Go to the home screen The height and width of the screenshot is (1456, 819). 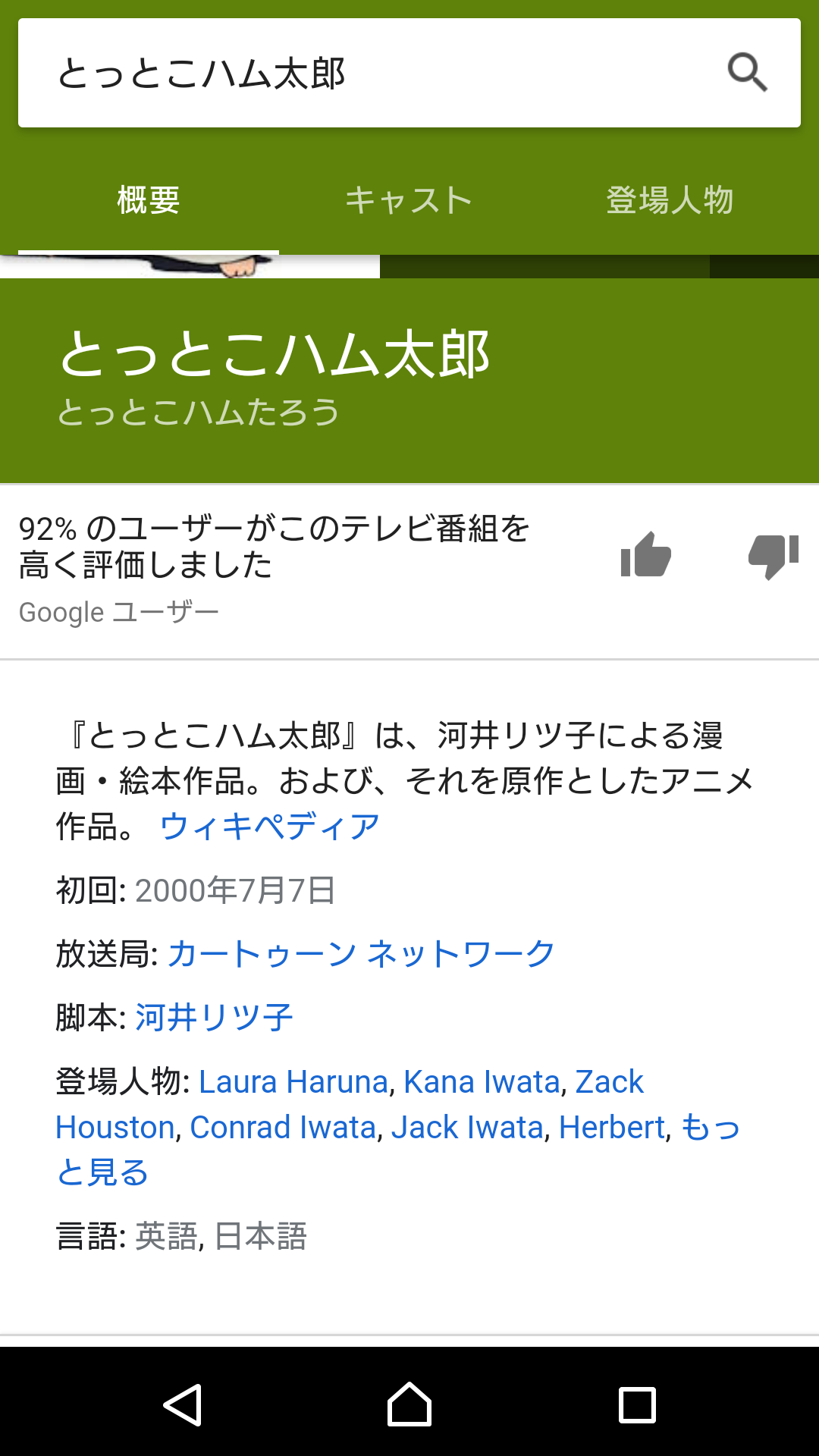click(x=409, y=1404)
